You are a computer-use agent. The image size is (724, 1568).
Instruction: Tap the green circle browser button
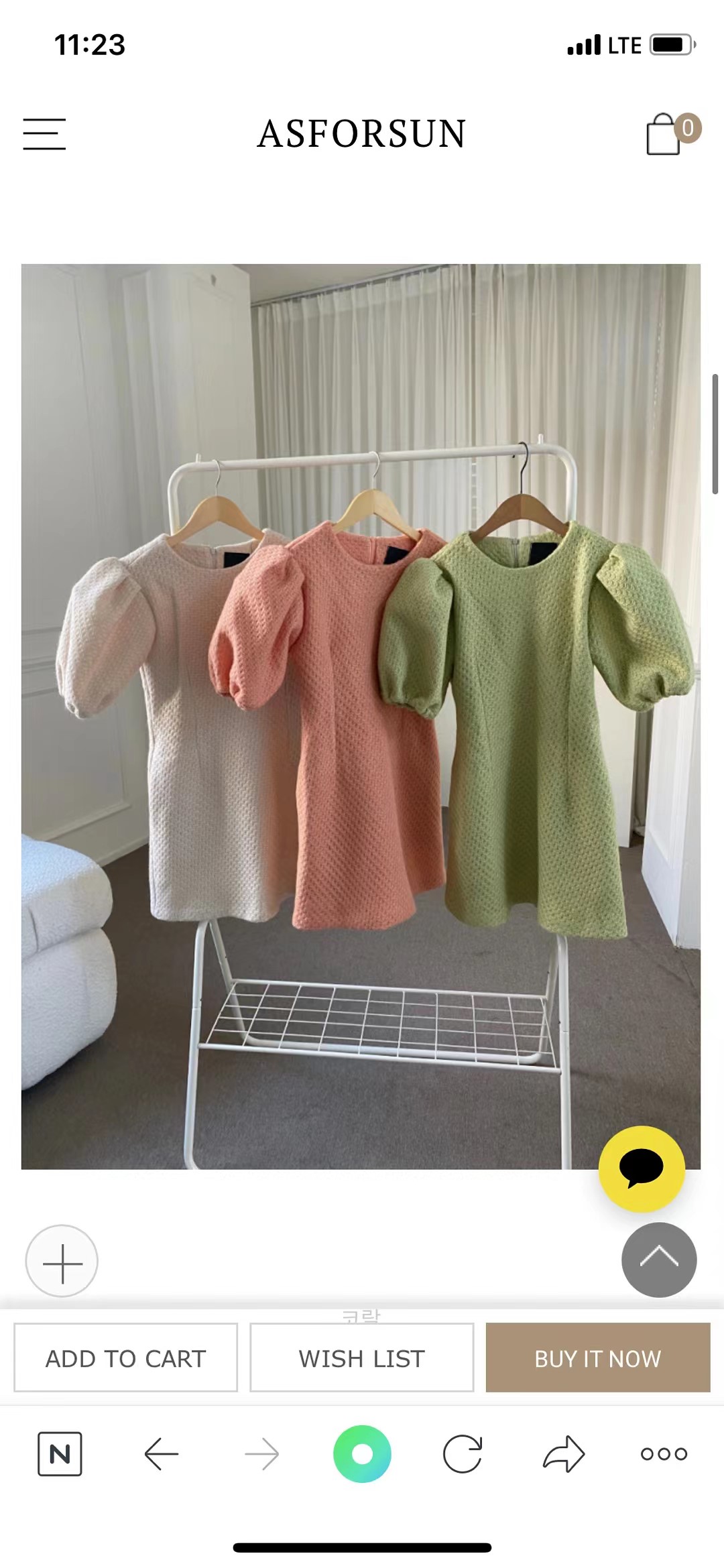pos(362,1454)
